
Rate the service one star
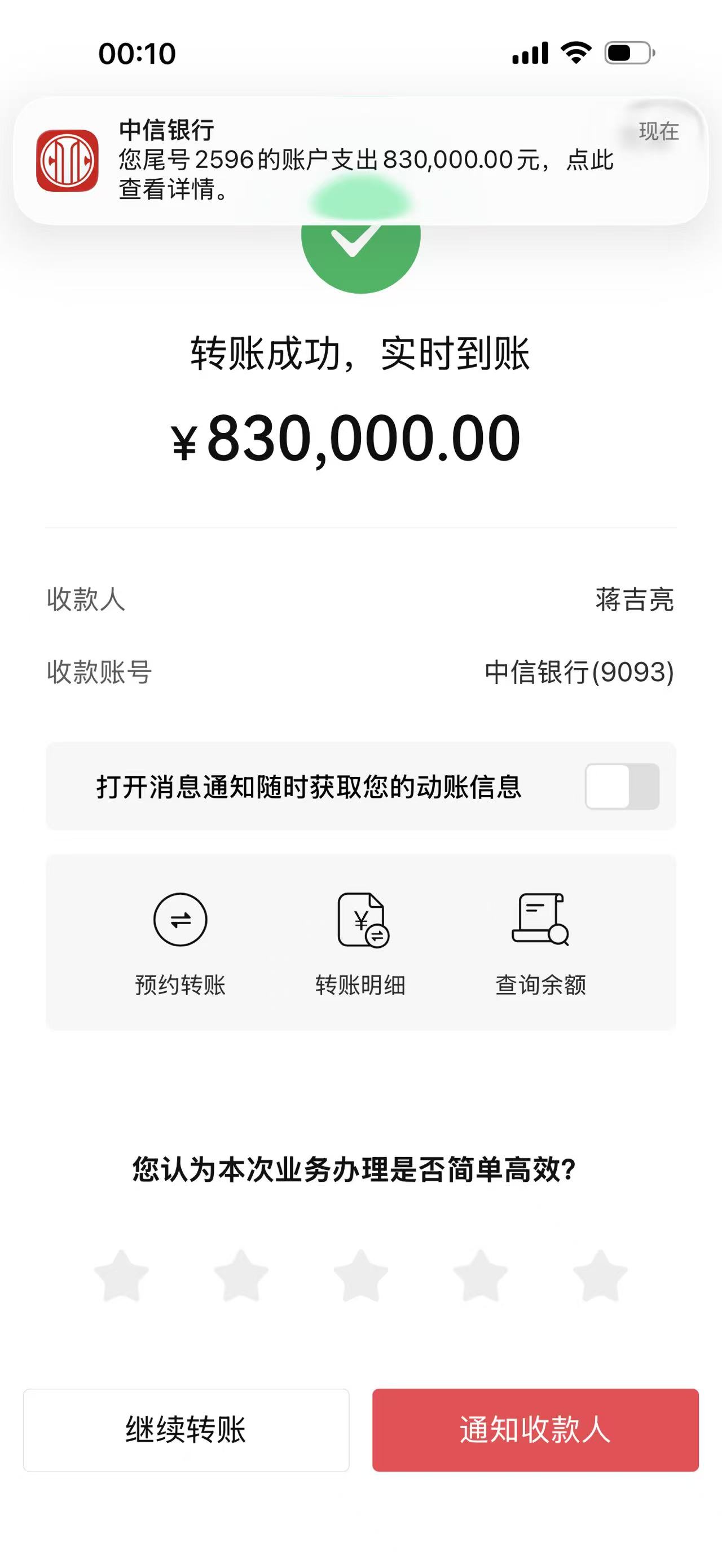pyautogui.click(x=122, y=1276)
